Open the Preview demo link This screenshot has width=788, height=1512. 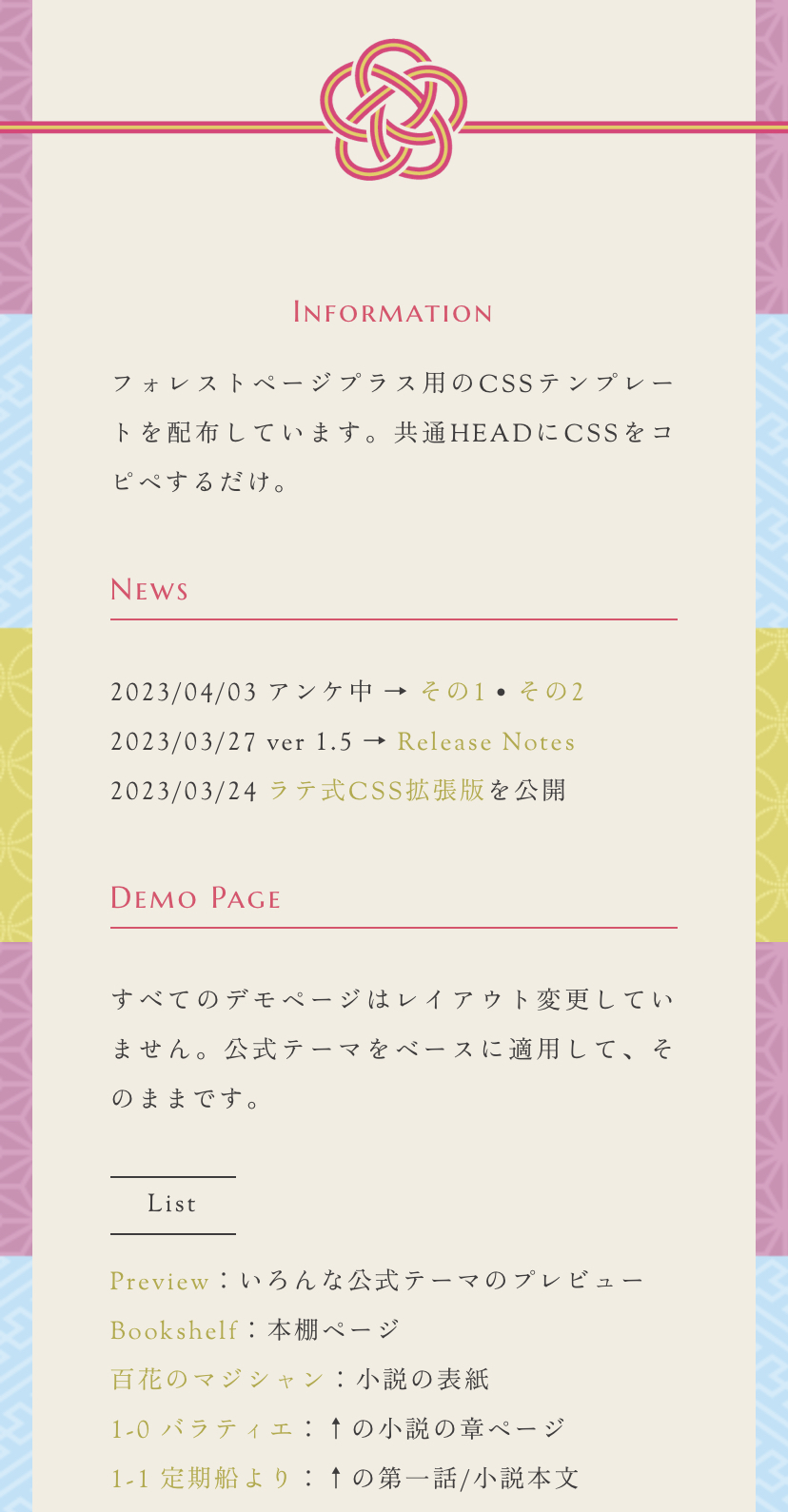coord(159,1281)
